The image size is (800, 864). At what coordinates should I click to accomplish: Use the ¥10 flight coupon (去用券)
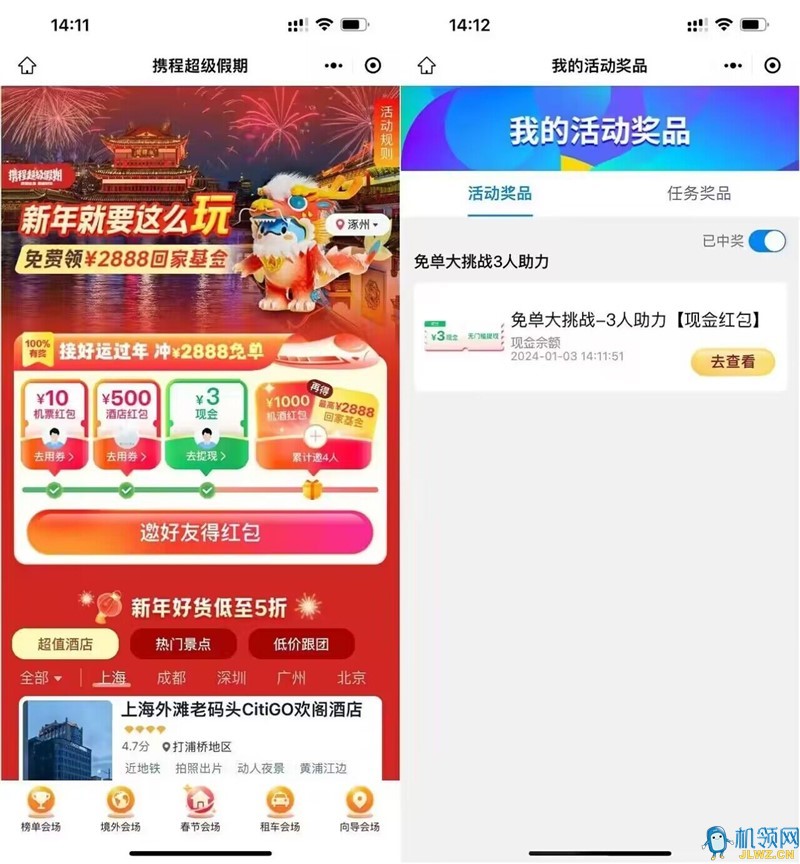[x=55, y=457]
